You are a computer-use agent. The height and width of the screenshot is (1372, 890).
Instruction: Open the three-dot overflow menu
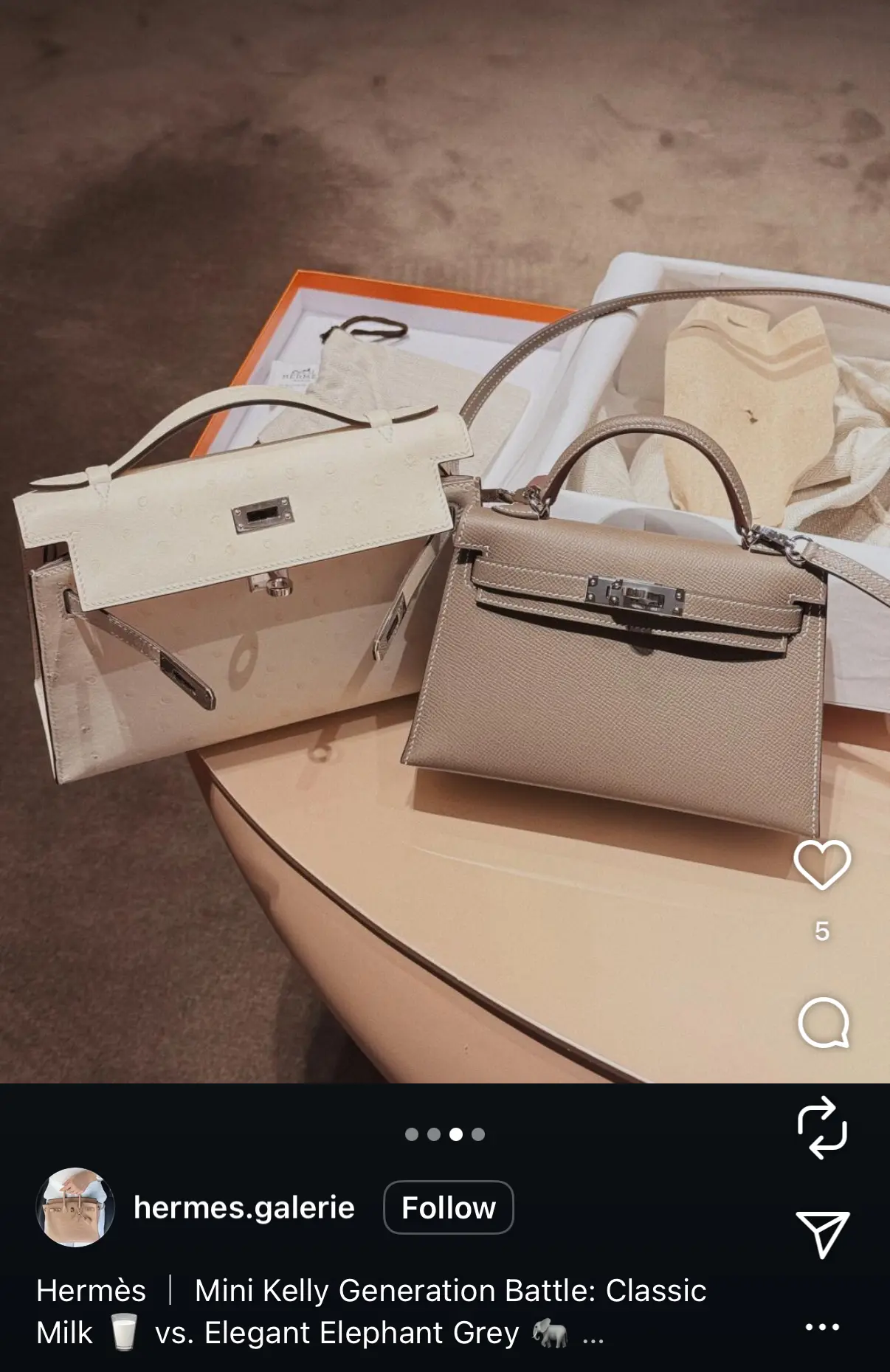822,1327
